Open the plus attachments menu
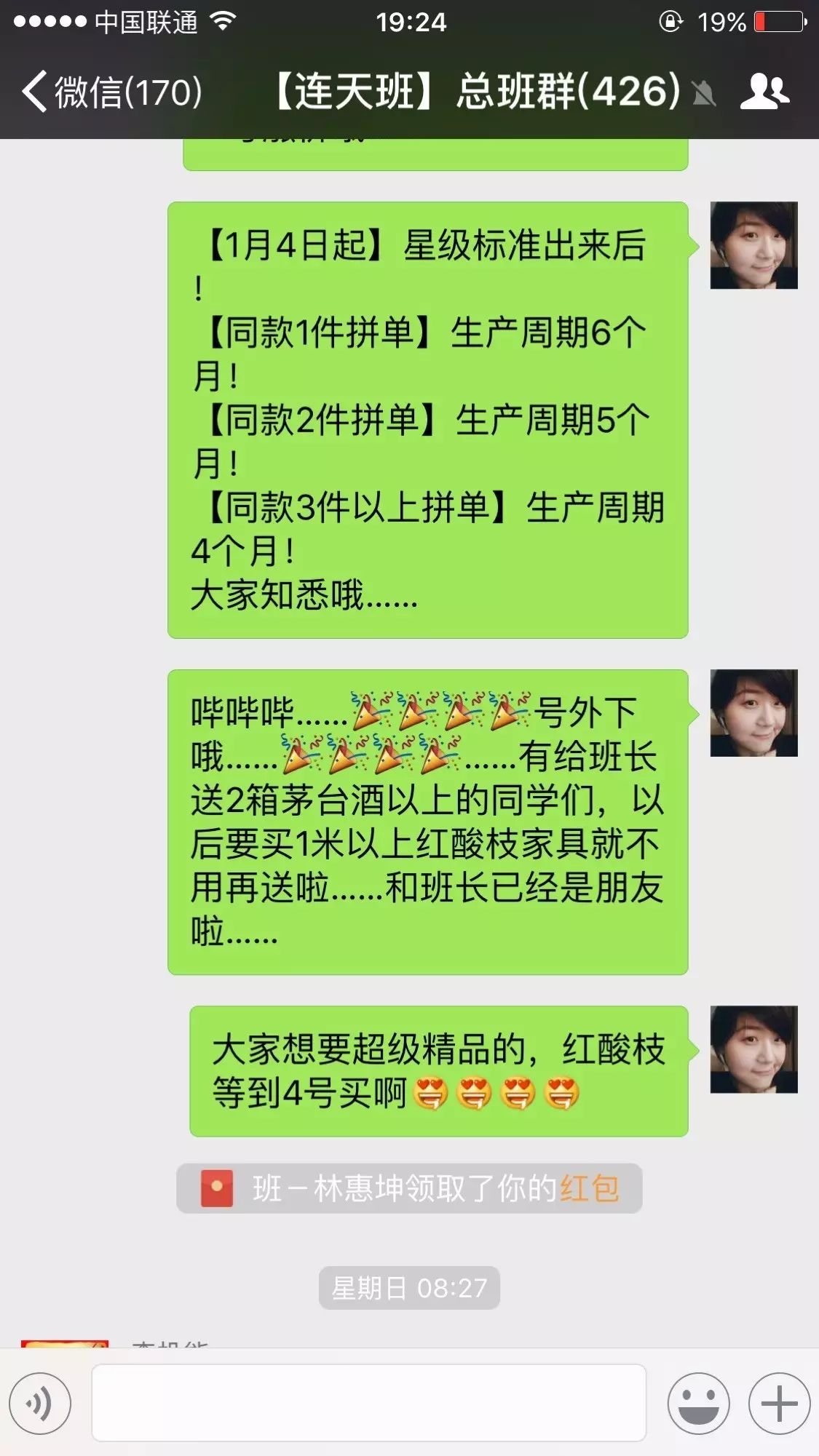The height and width of the screenshot is (1456, 819). coord(779,1404)
